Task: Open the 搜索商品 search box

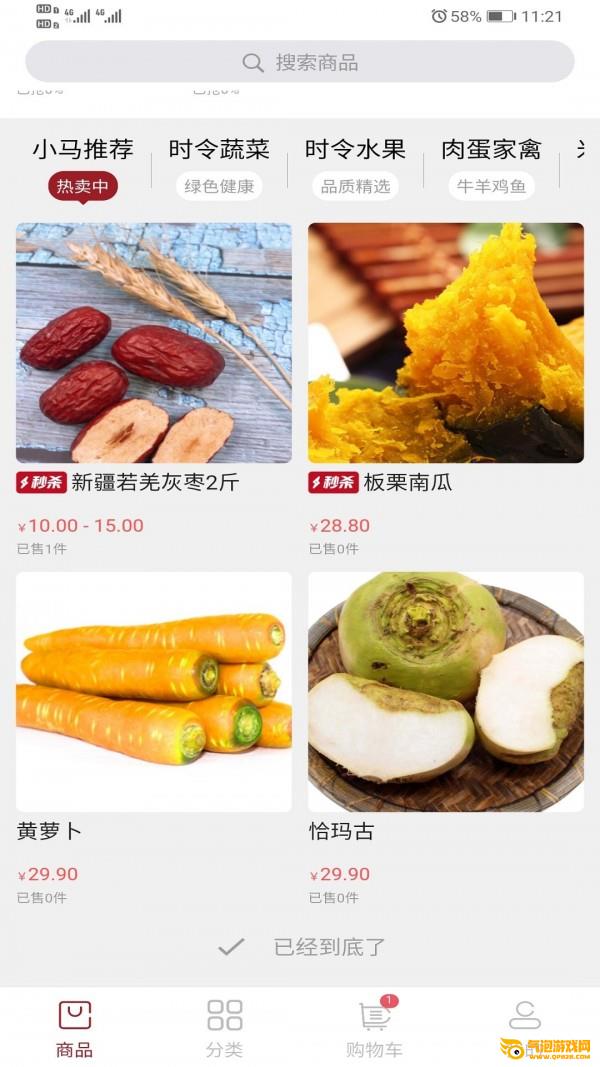Action: click(x=300, y=62)
